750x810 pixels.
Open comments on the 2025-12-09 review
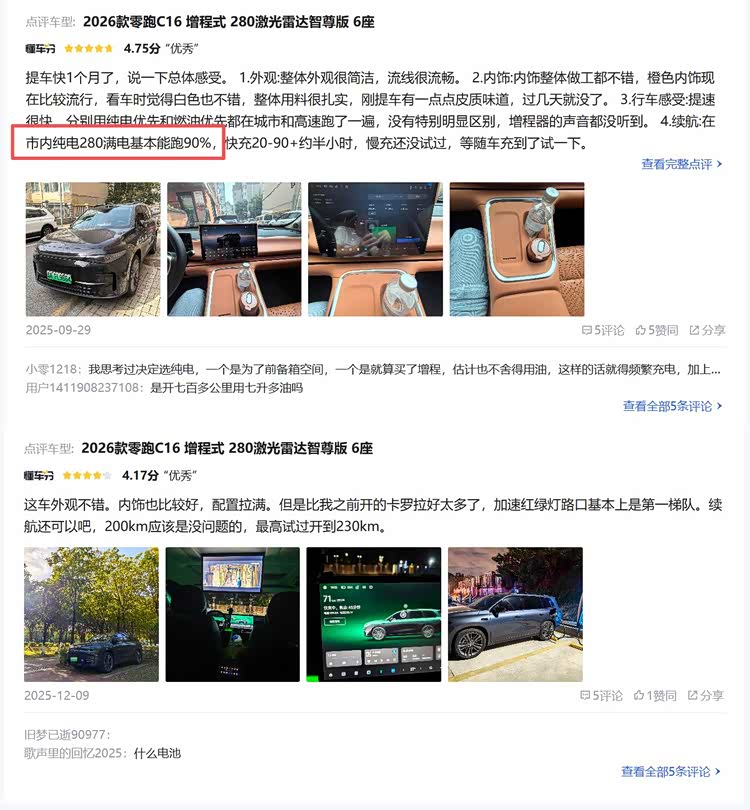(x=602, y=695)
